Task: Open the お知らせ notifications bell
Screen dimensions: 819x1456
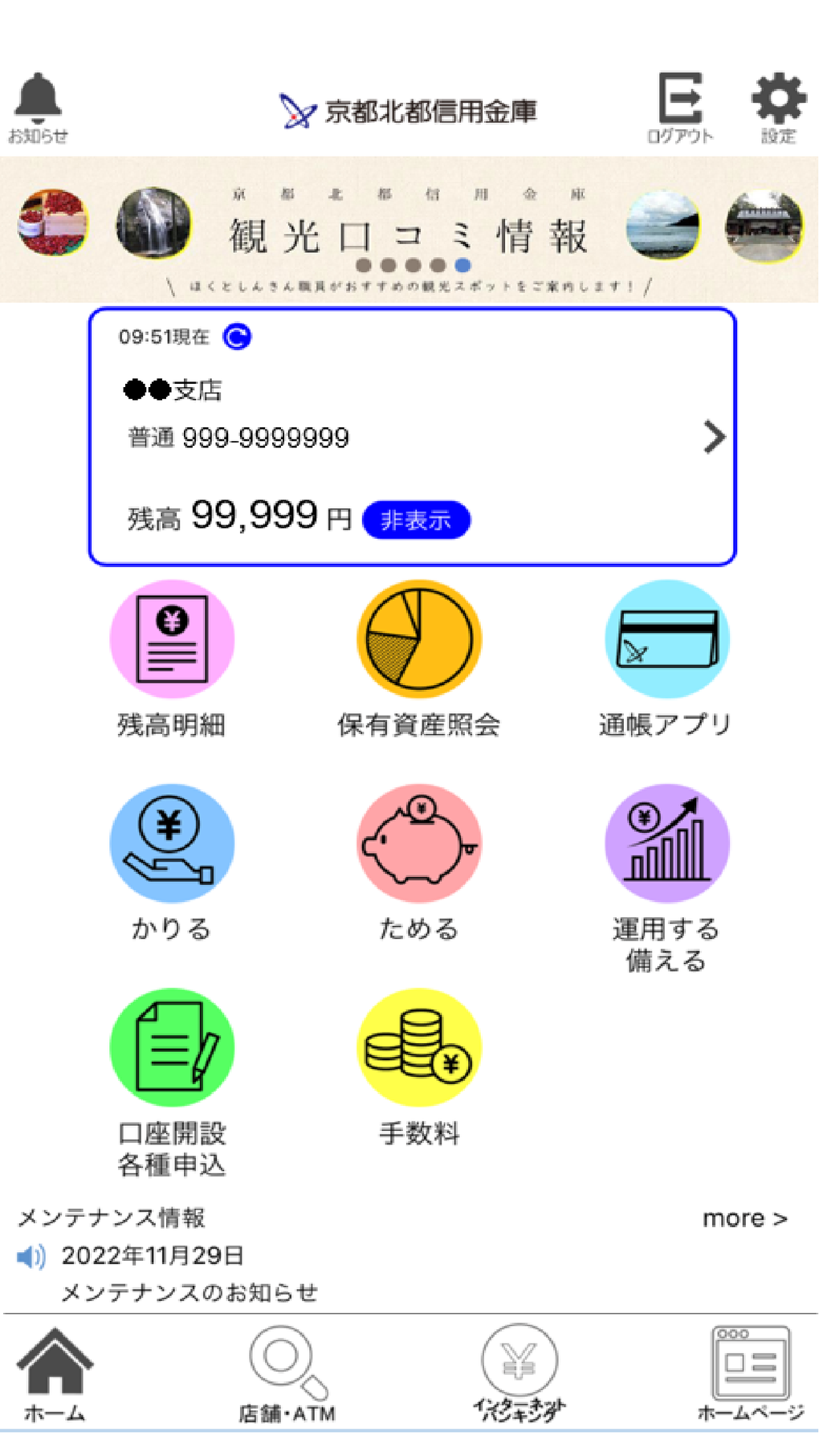Action: tap(38, 106)
